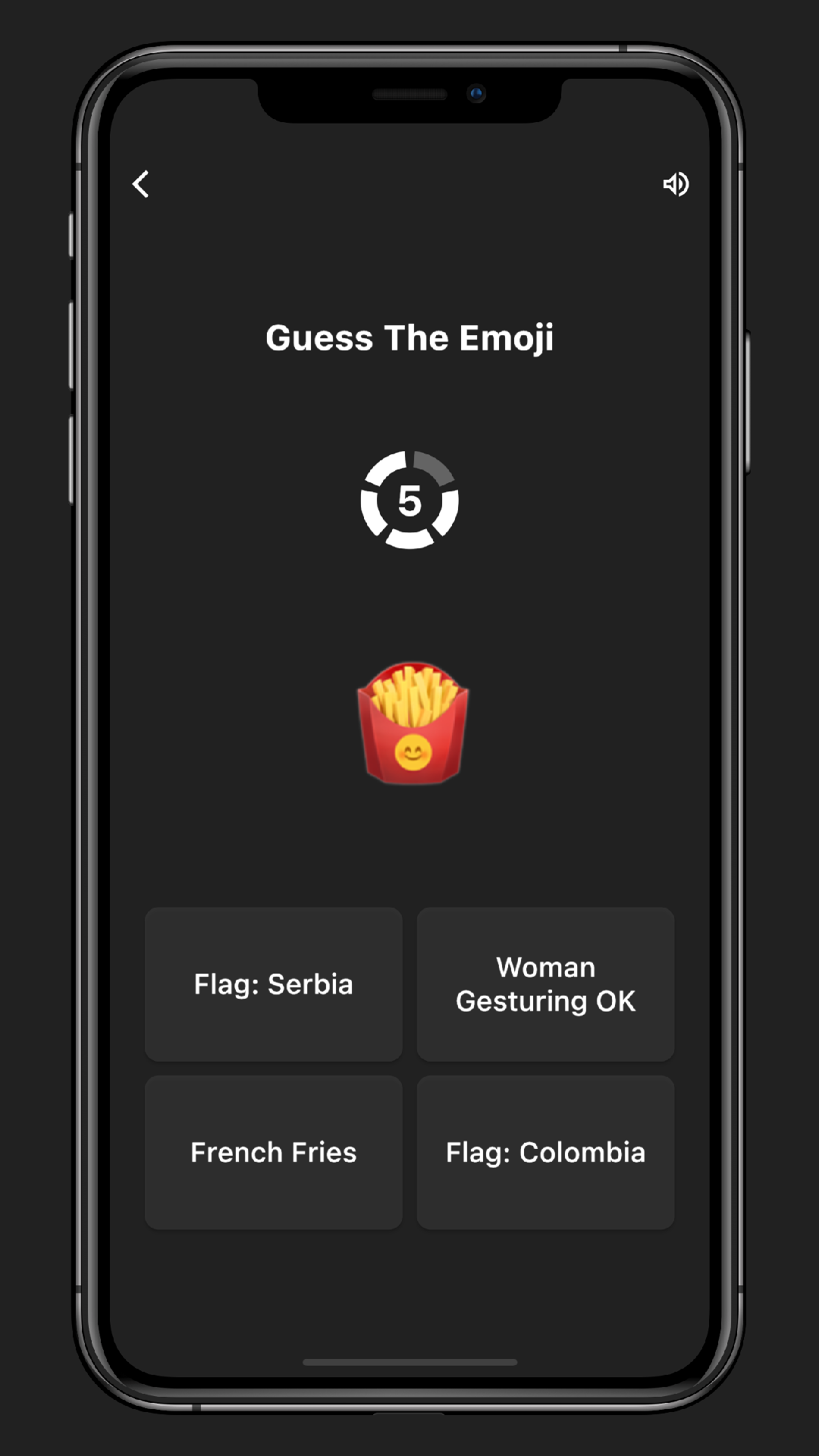Image resolution: width=819 pixels, height=1456 pixels.
Task: Select the Flag: Serbia answer
Action: [274, 984]
